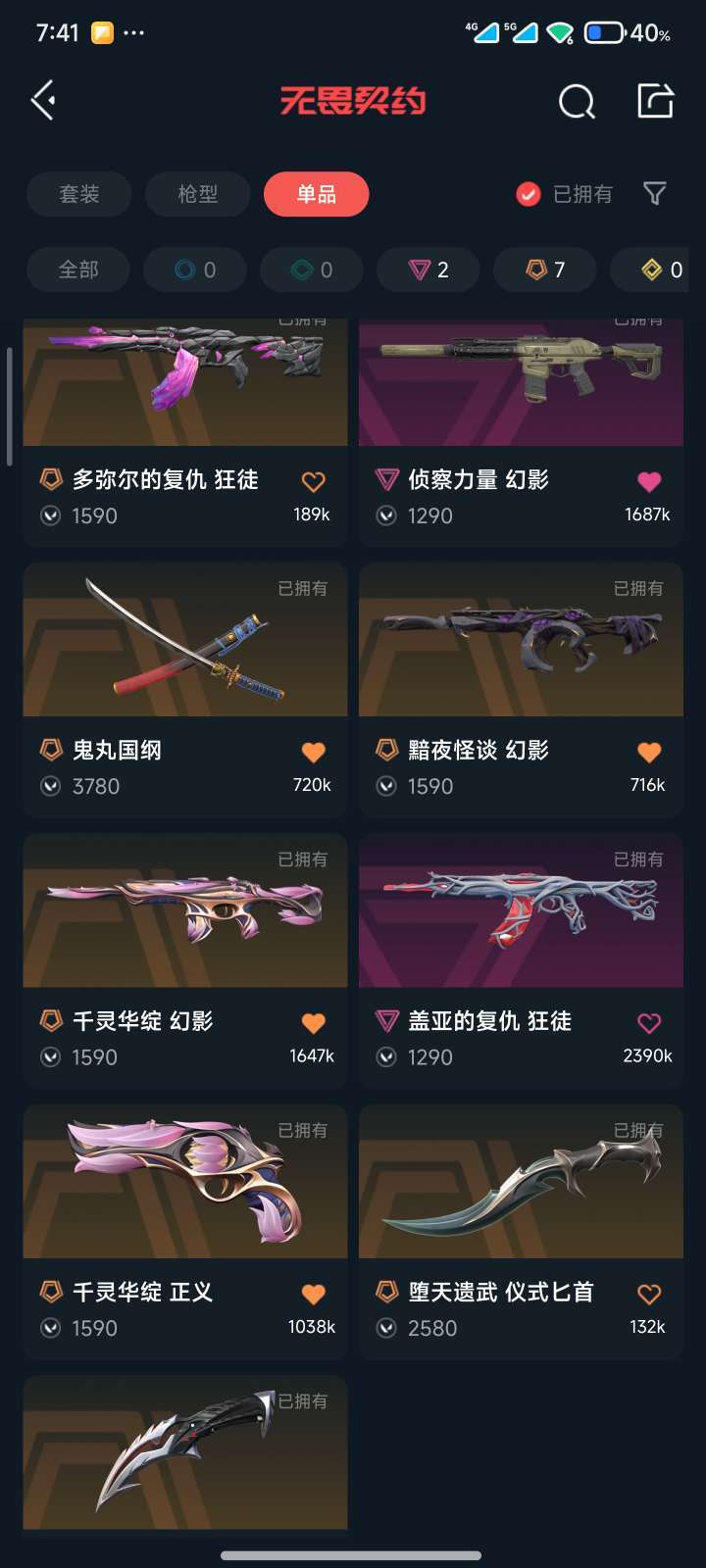The image size is (706, 1568).
Task: Share this collection page
Action: 655,100
